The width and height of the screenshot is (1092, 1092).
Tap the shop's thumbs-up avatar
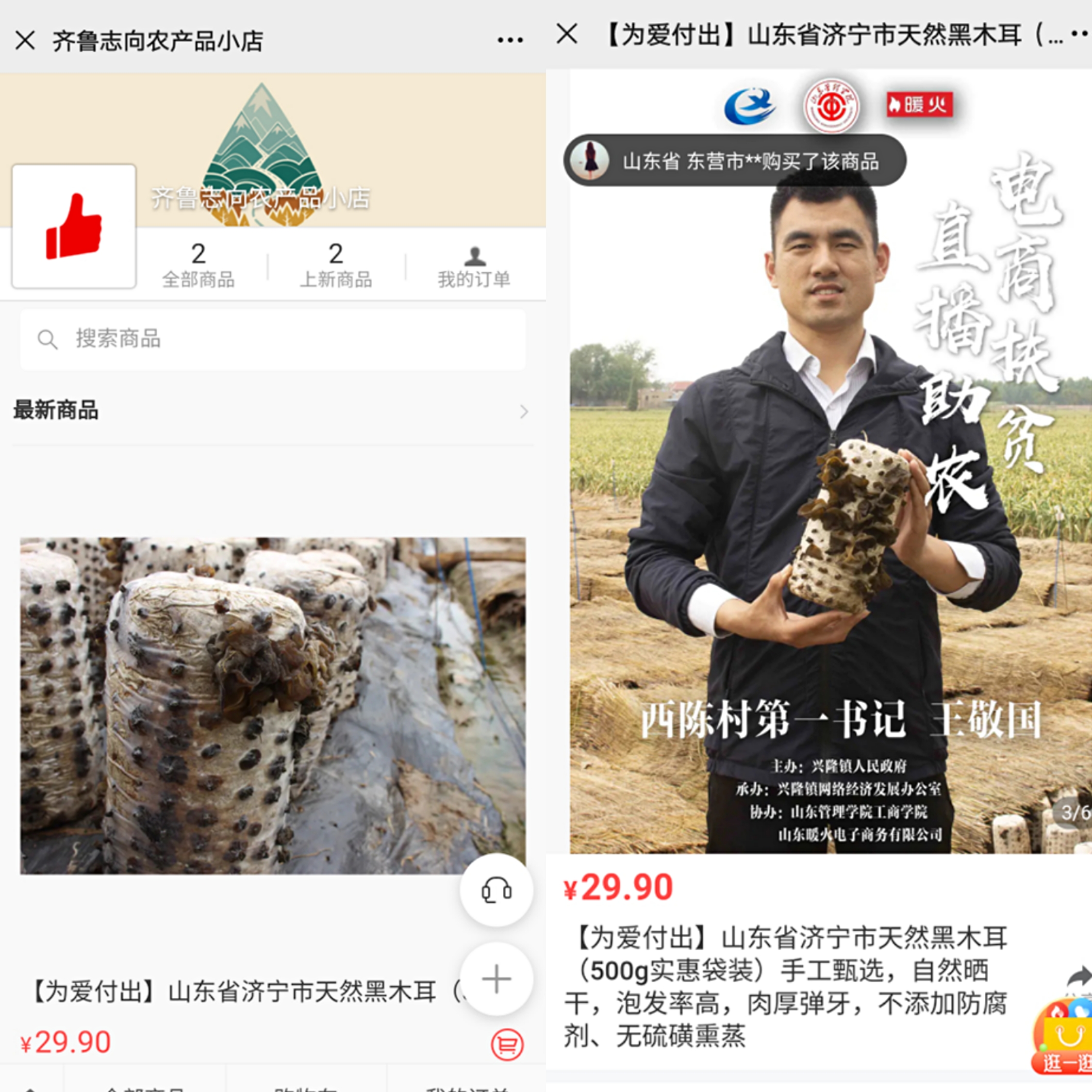74,227
